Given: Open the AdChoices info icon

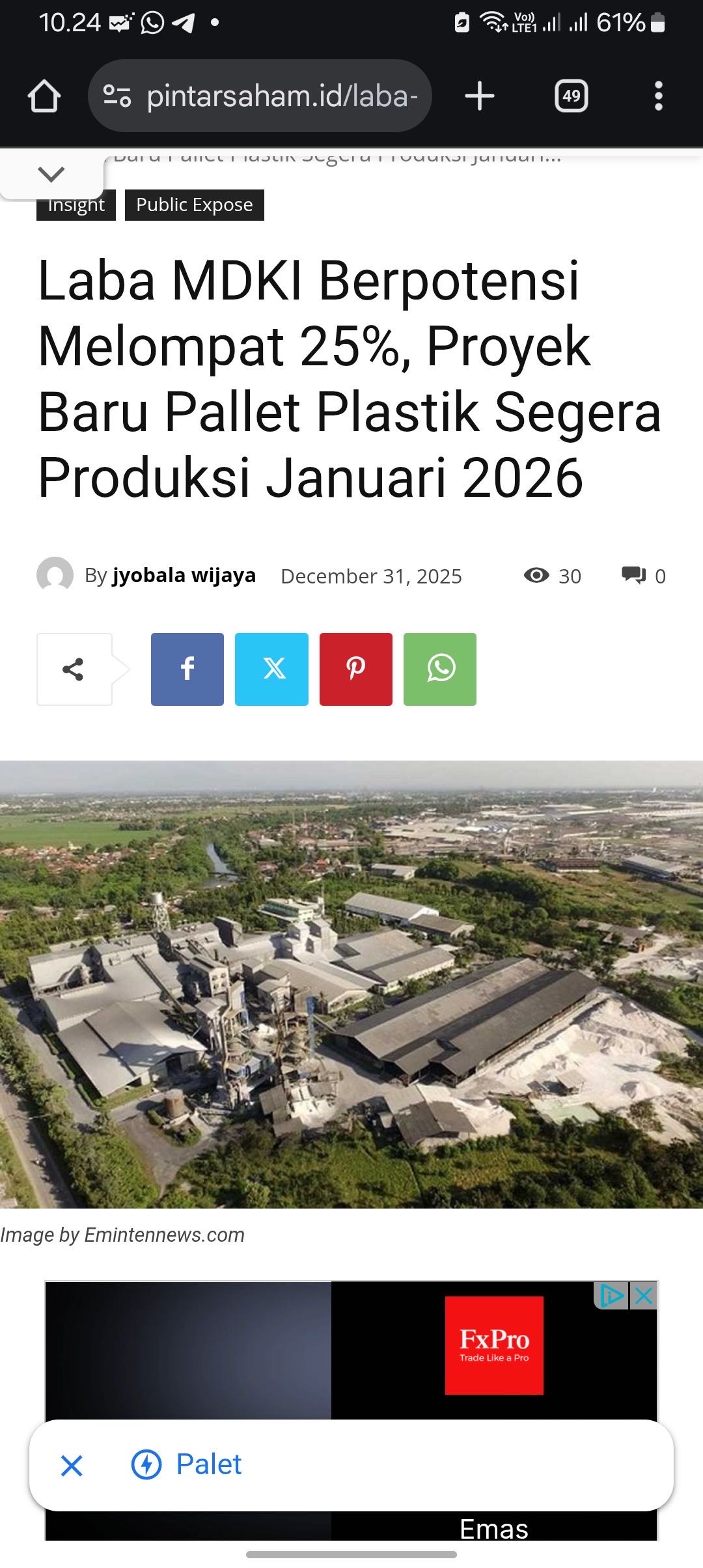Looking at the screenshot, I should tap(611, 1296).
